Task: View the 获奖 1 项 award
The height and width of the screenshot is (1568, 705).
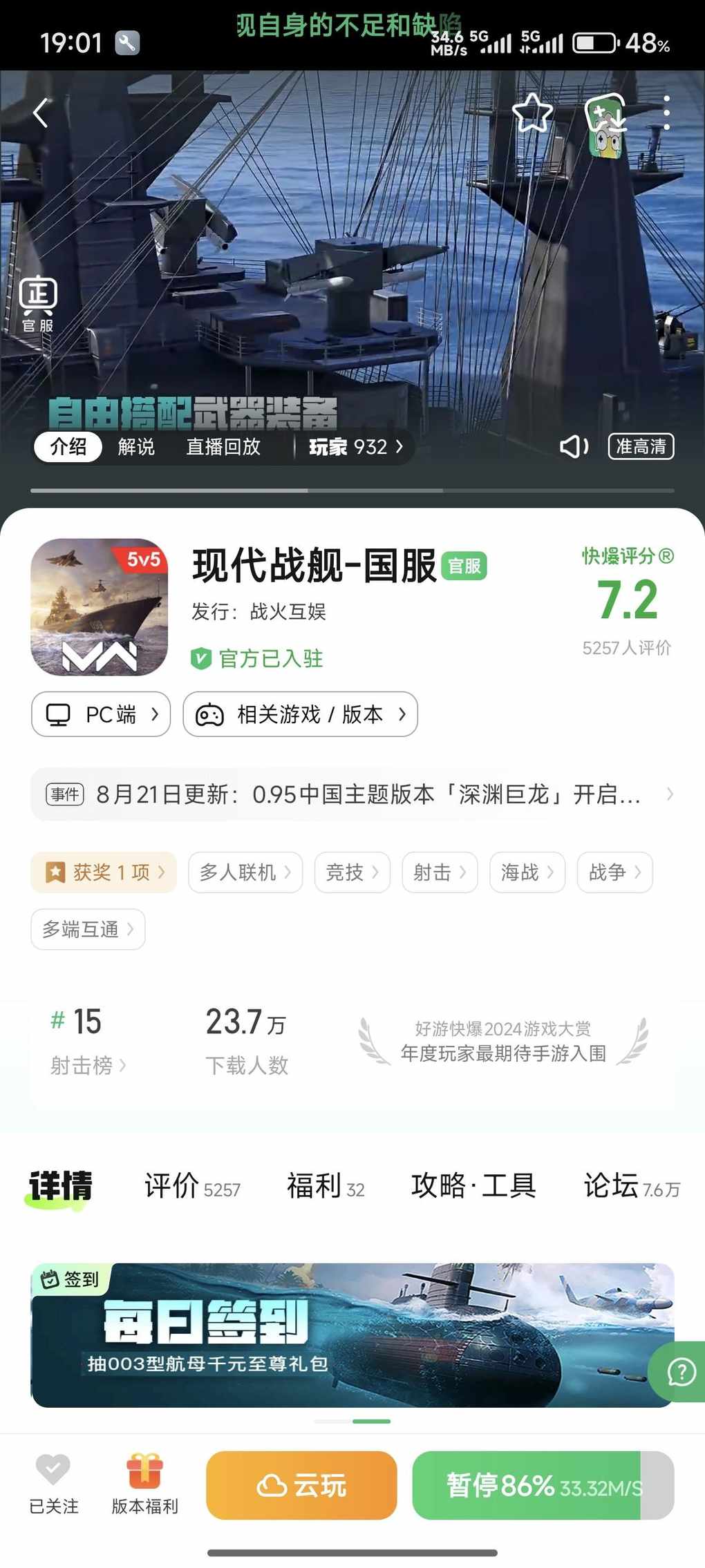Action: click(104, 872)
